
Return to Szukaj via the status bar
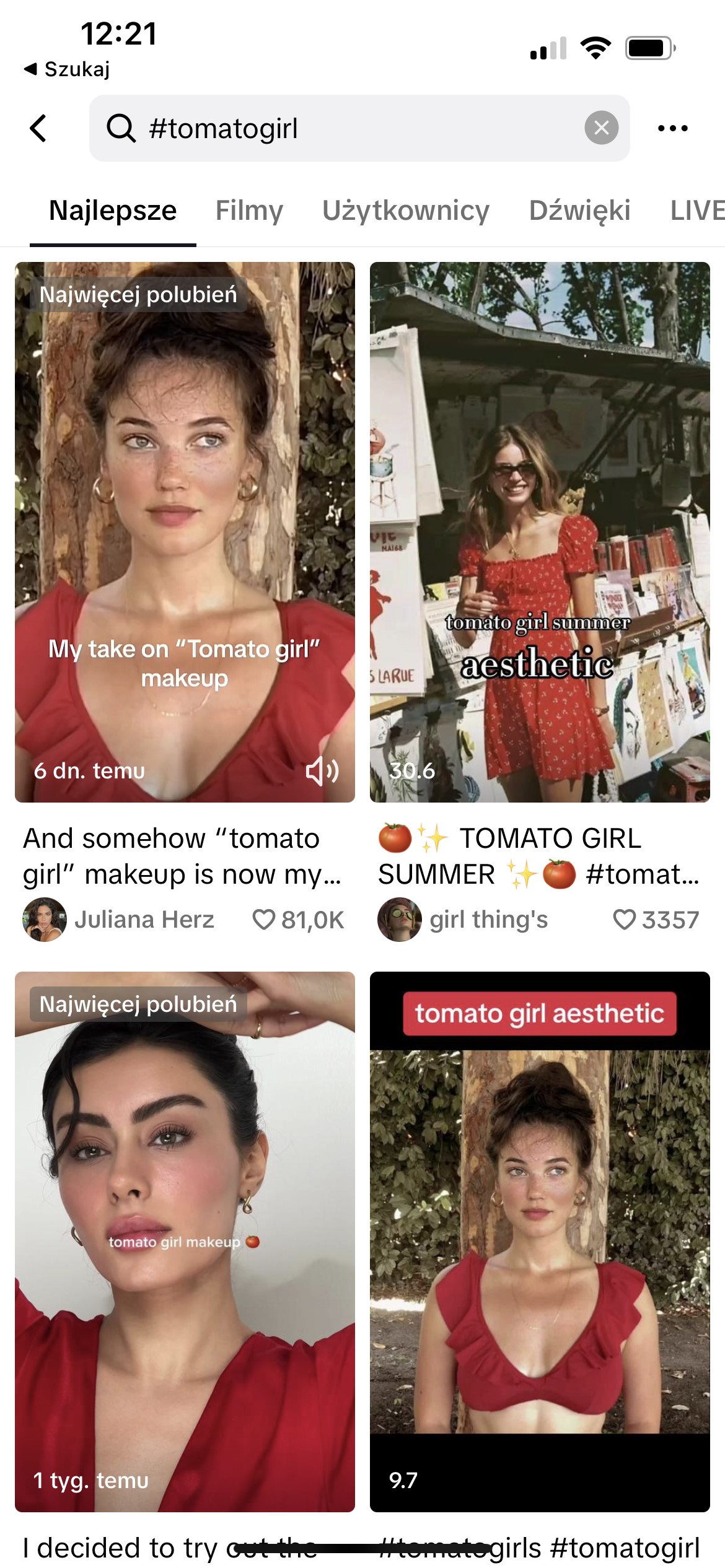click(67, 69)
